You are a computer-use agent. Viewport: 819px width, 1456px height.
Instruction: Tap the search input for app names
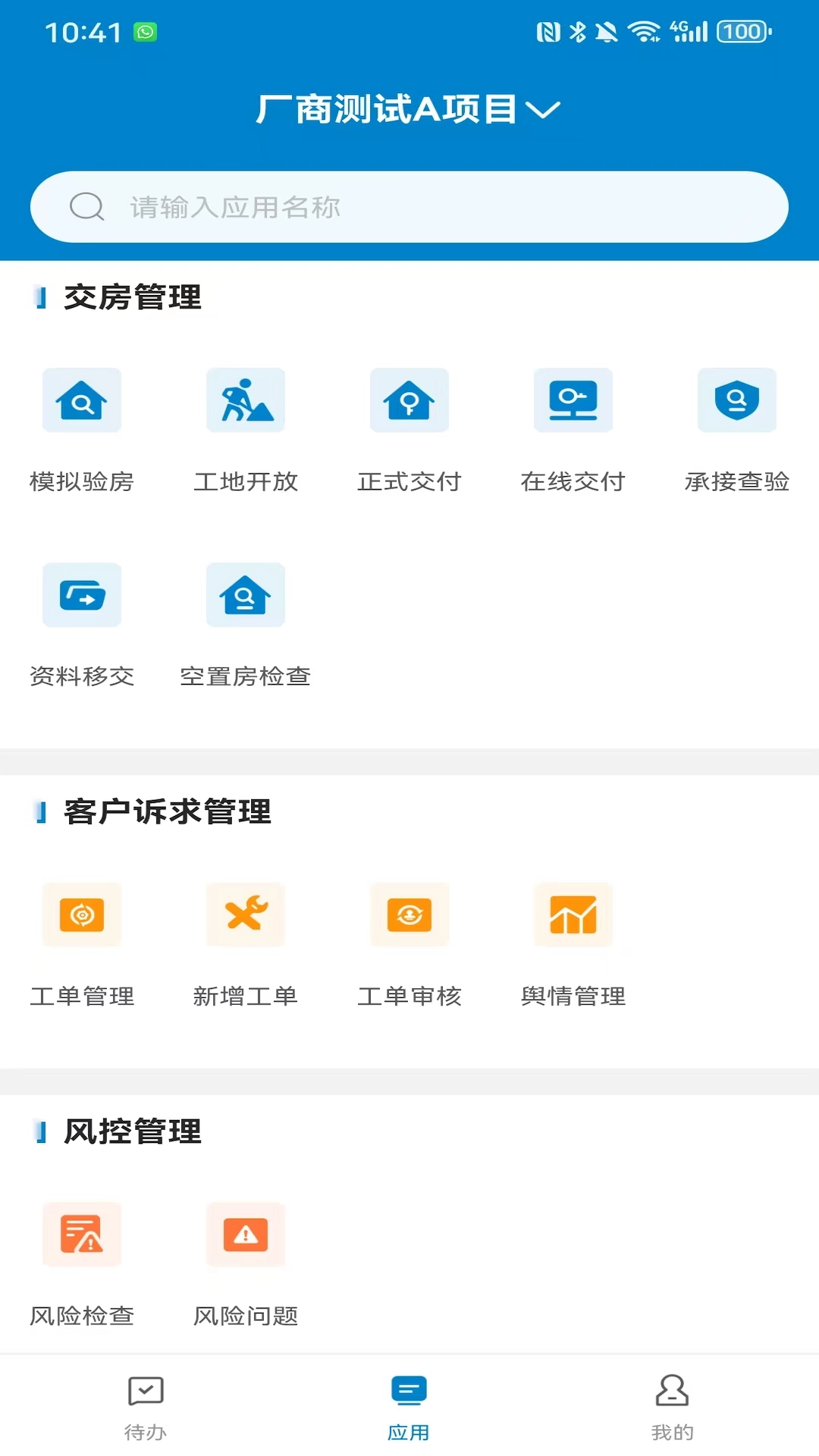tap(409, 206)
